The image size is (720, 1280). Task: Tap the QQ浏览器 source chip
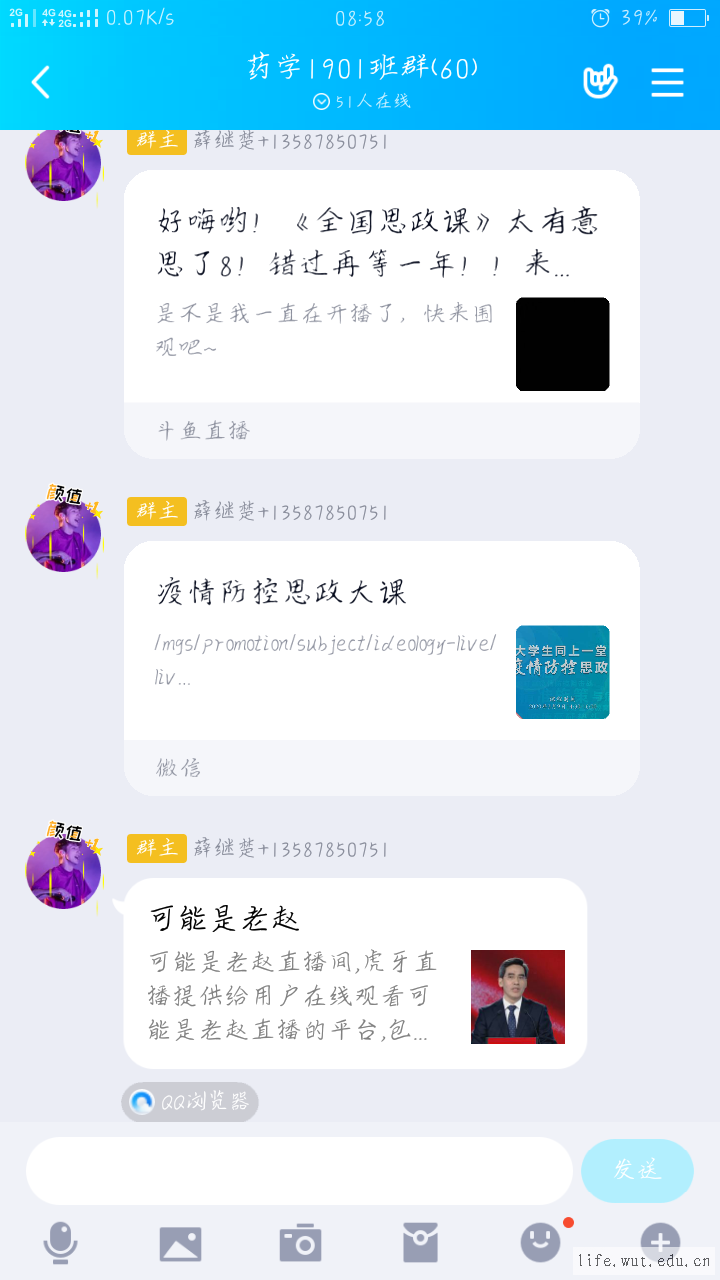pyautogui.click(x=190, y=1102)
